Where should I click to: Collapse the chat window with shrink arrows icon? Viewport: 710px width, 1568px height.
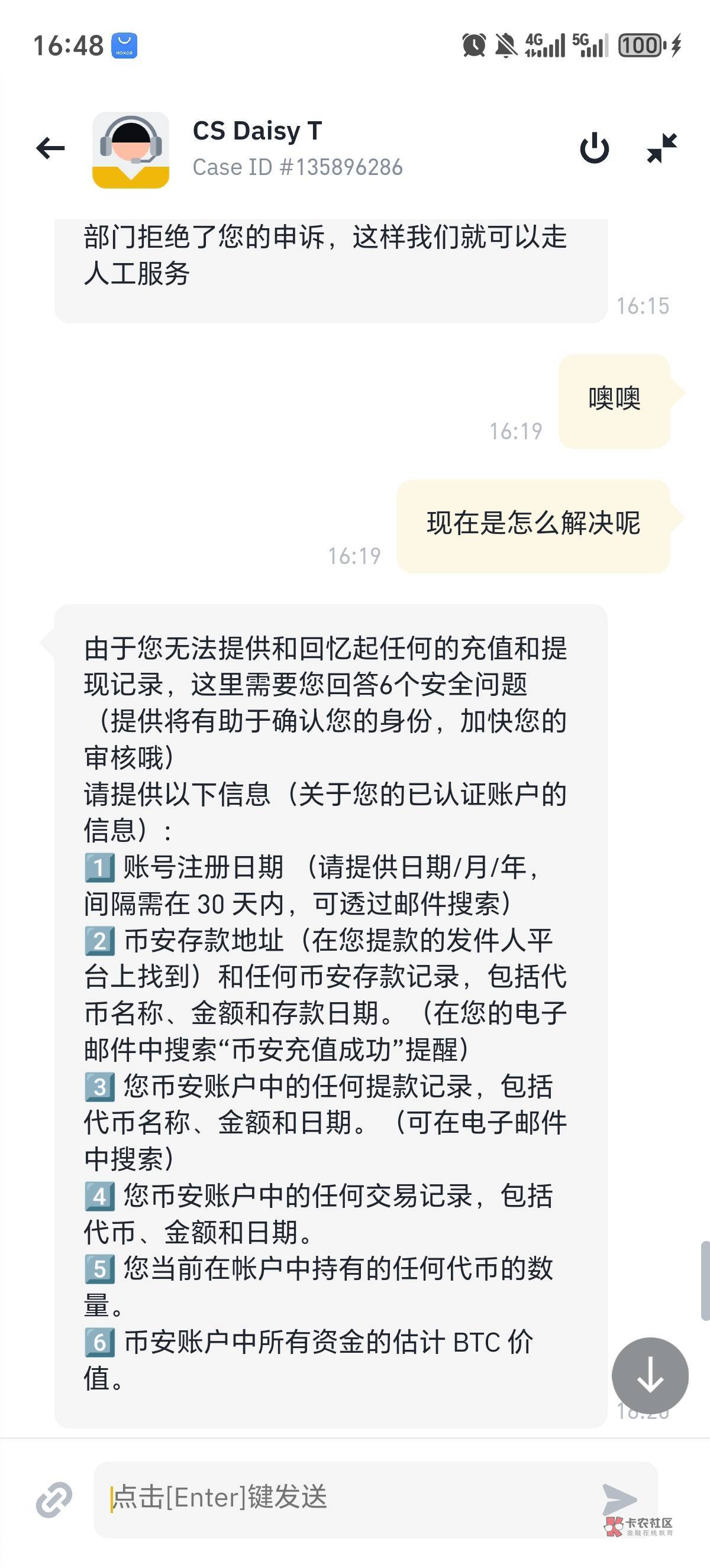(x=663, y=148)
